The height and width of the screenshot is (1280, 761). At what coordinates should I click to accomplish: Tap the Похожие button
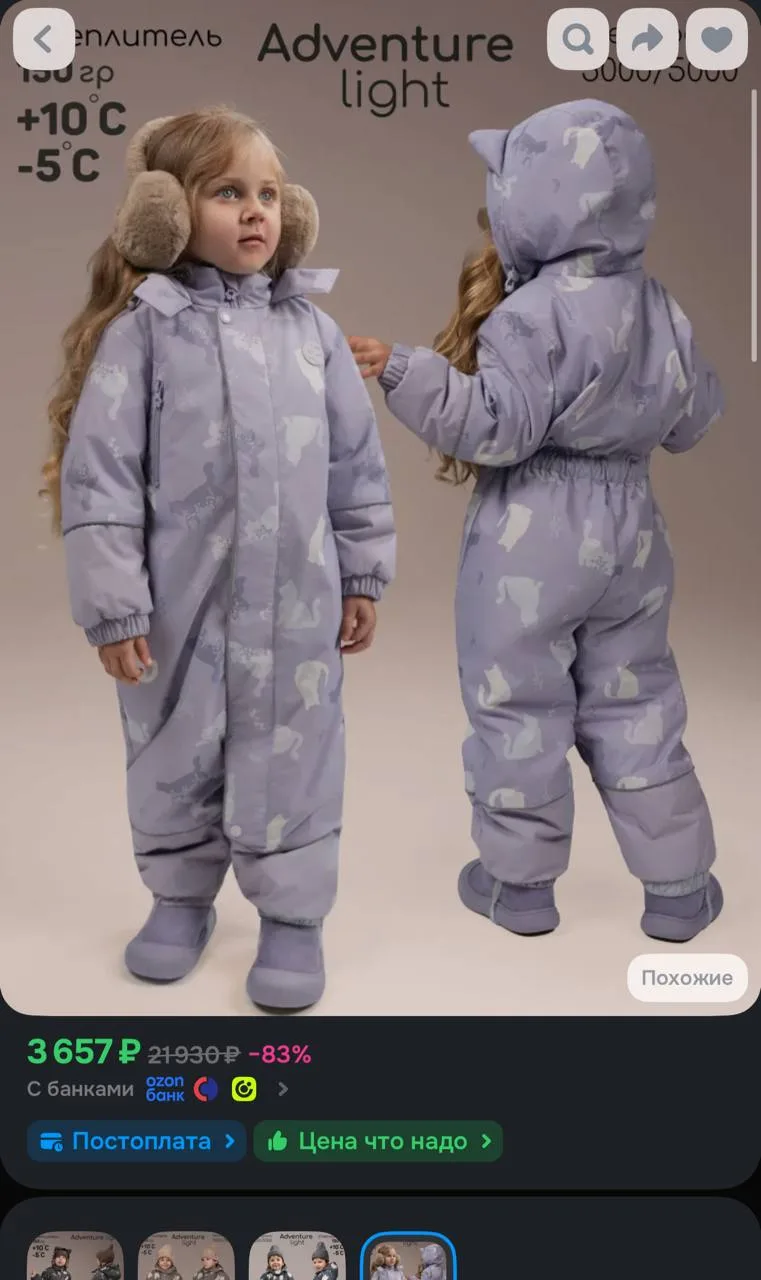[x=687, y=978]
